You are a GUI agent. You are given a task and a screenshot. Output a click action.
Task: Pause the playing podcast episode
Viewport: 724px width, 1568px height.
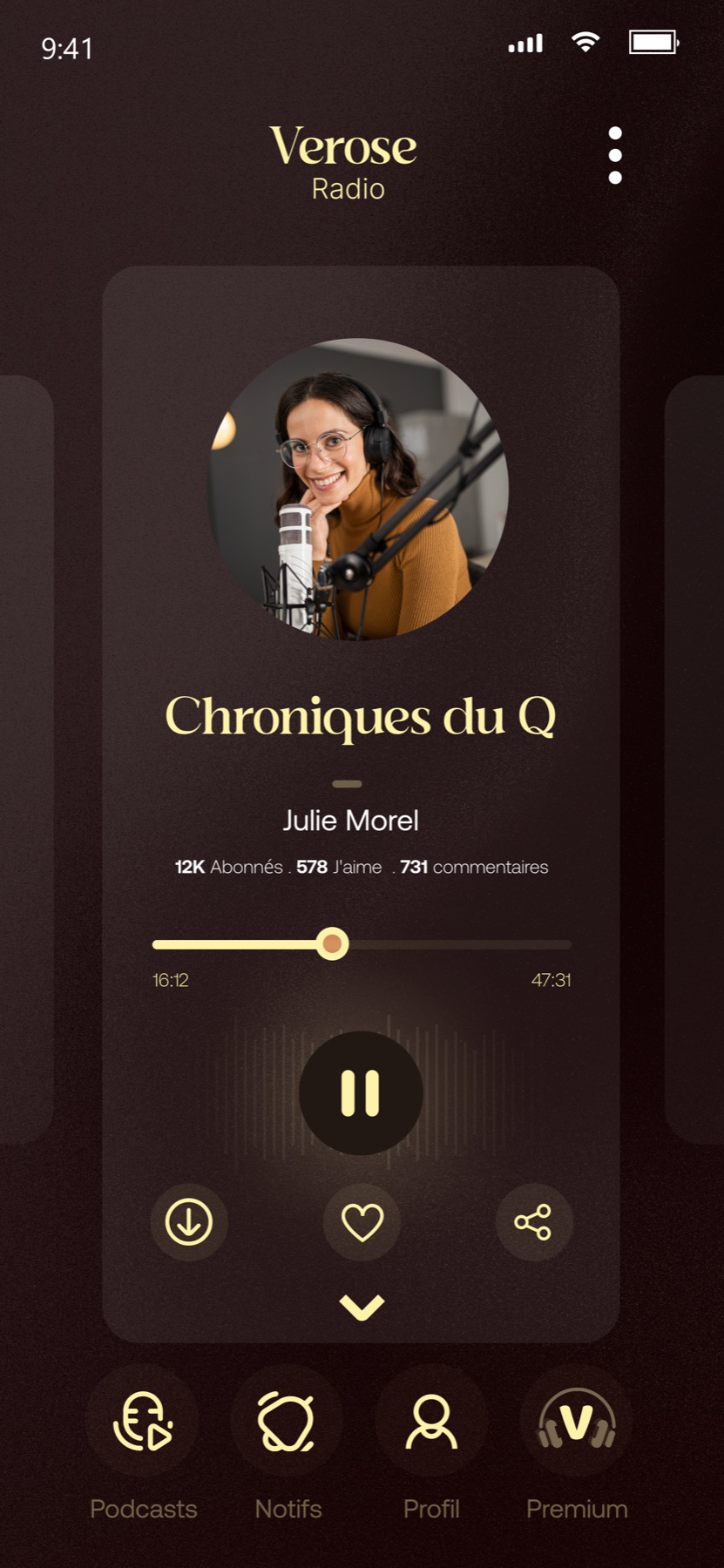point(361,1095)
